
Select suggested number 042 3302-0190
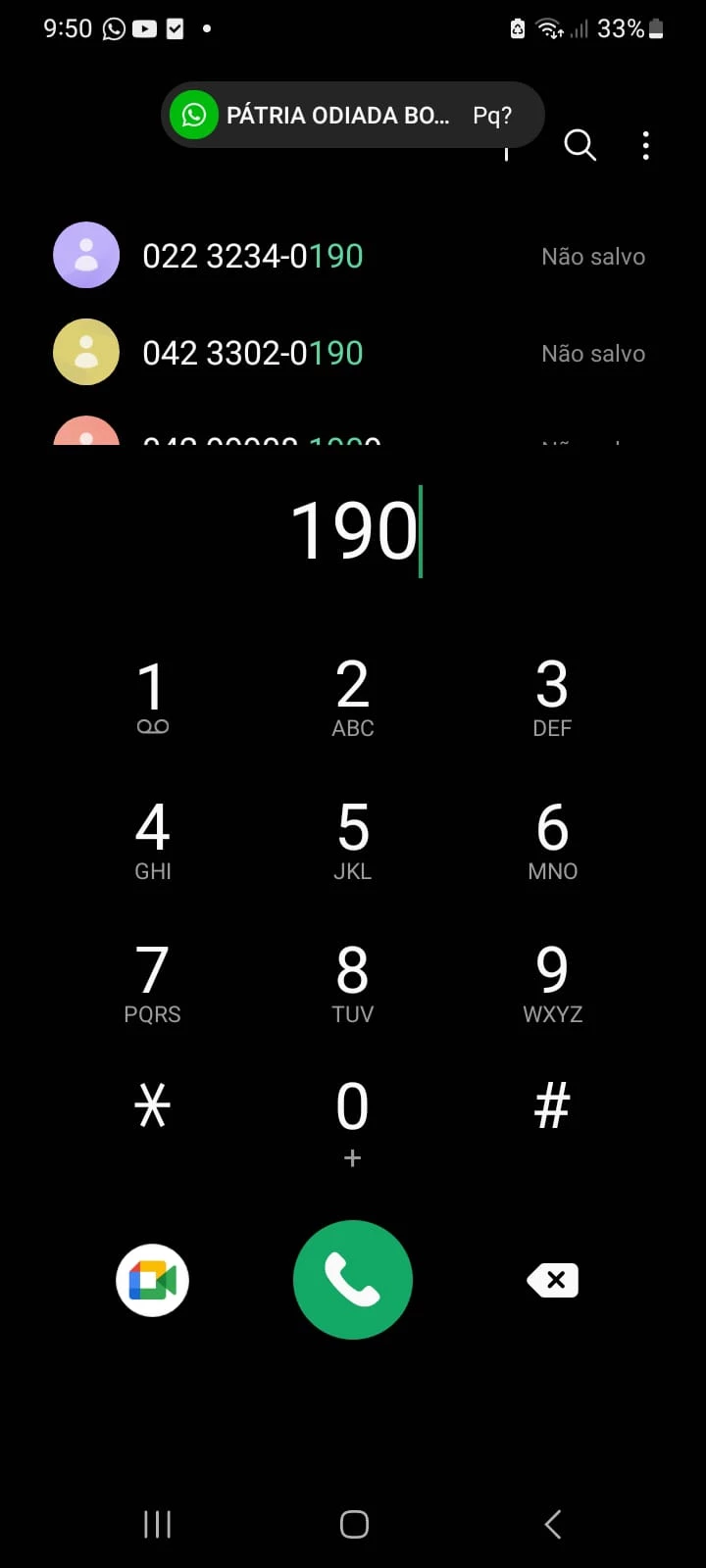253,353
